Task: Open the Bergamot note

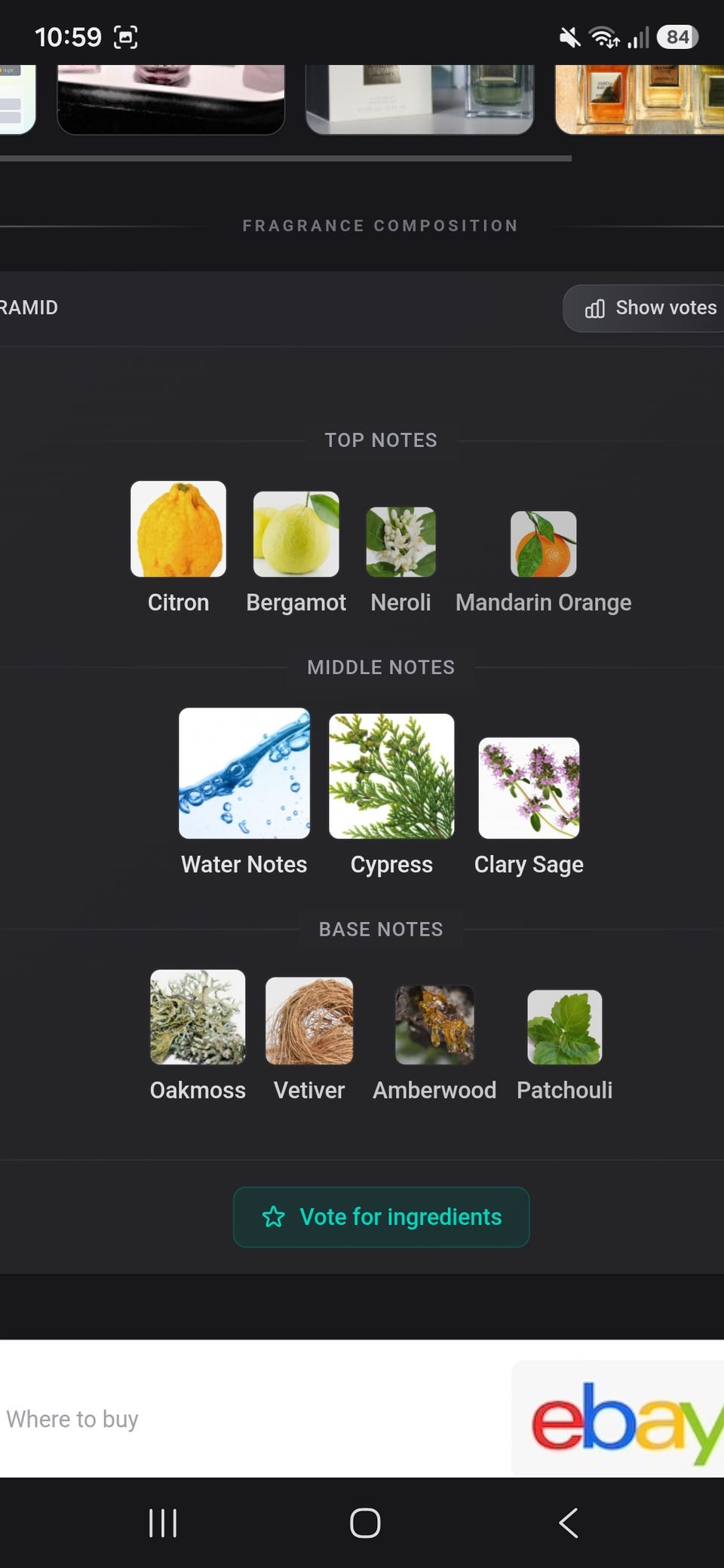Action: click(x=296, y=553)
